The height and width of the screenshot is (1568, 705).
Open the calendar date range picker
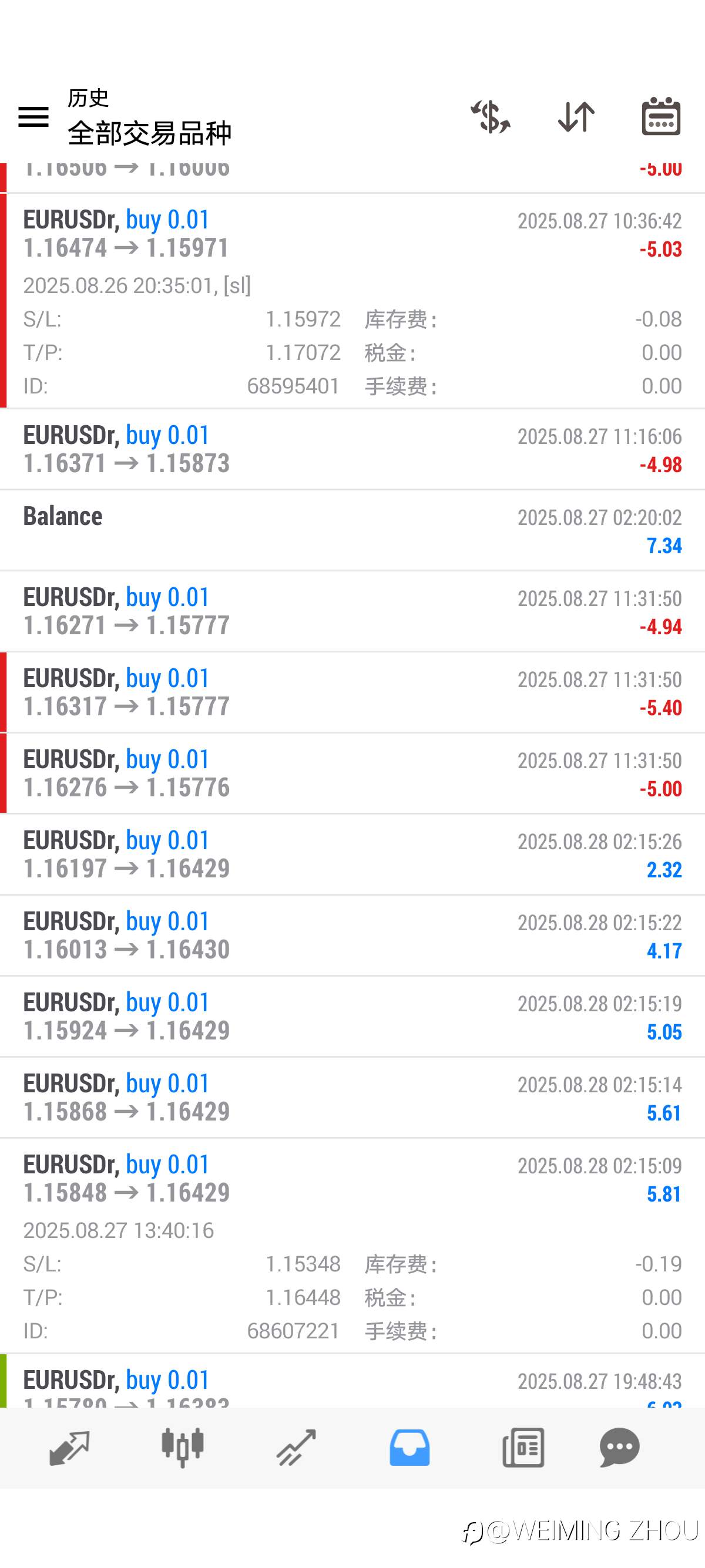pos(661,116)
